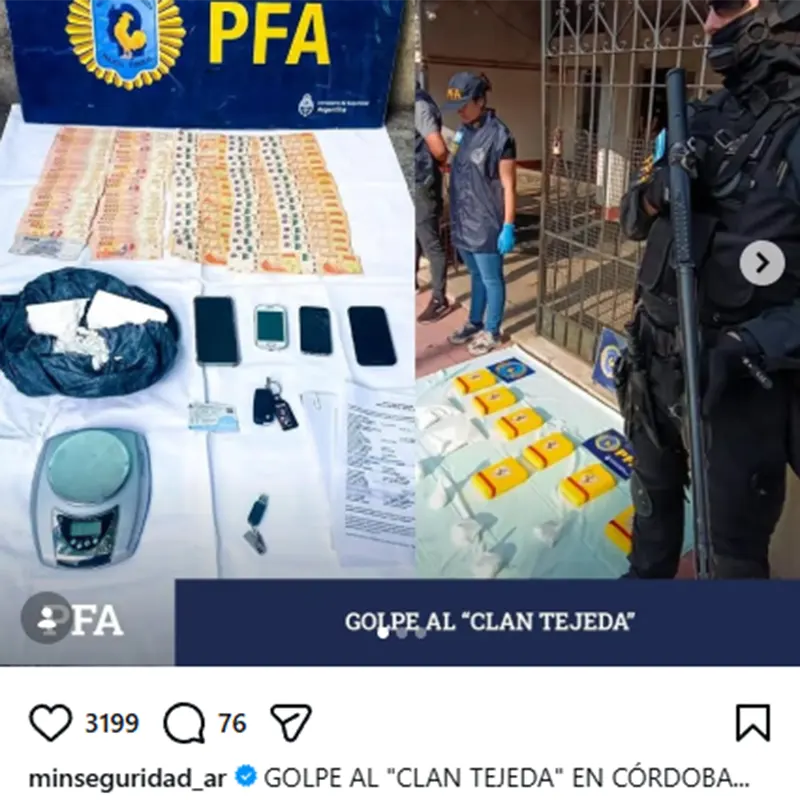This screenshot has width=800, height=800.
Task: Bookmark the Clan Tejeda post
Action: point(752,722)
